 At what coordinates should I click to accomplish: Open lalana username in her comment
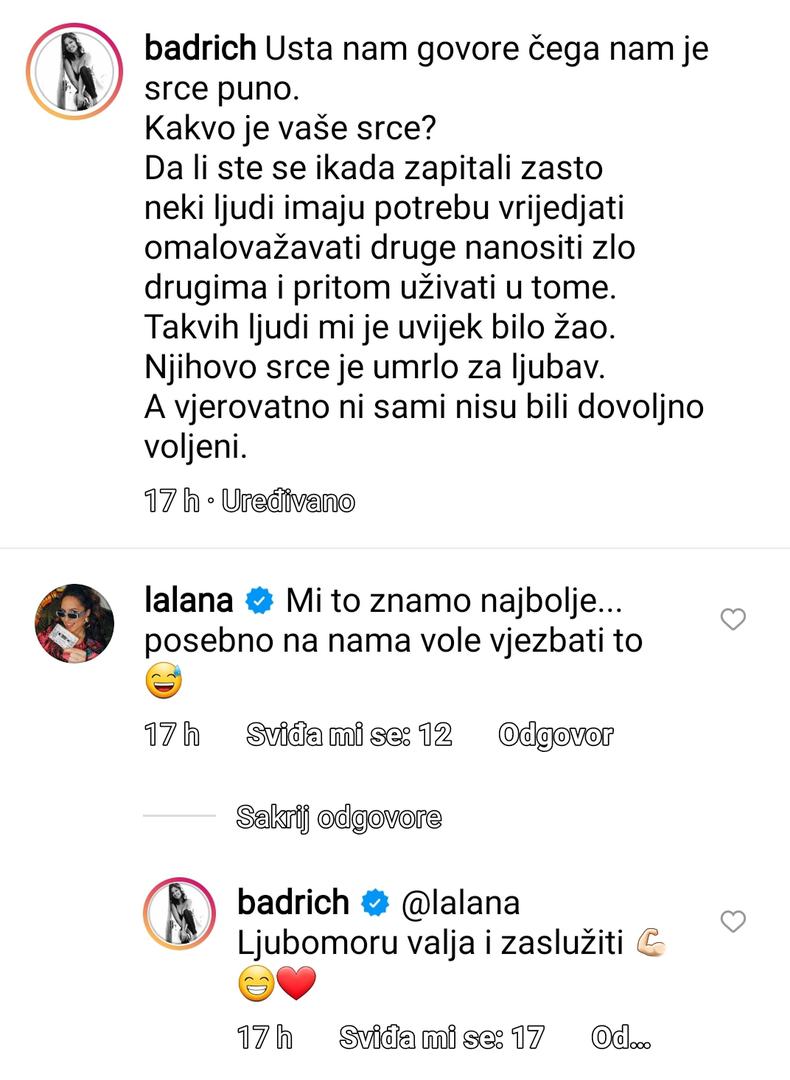pos(188,601)
